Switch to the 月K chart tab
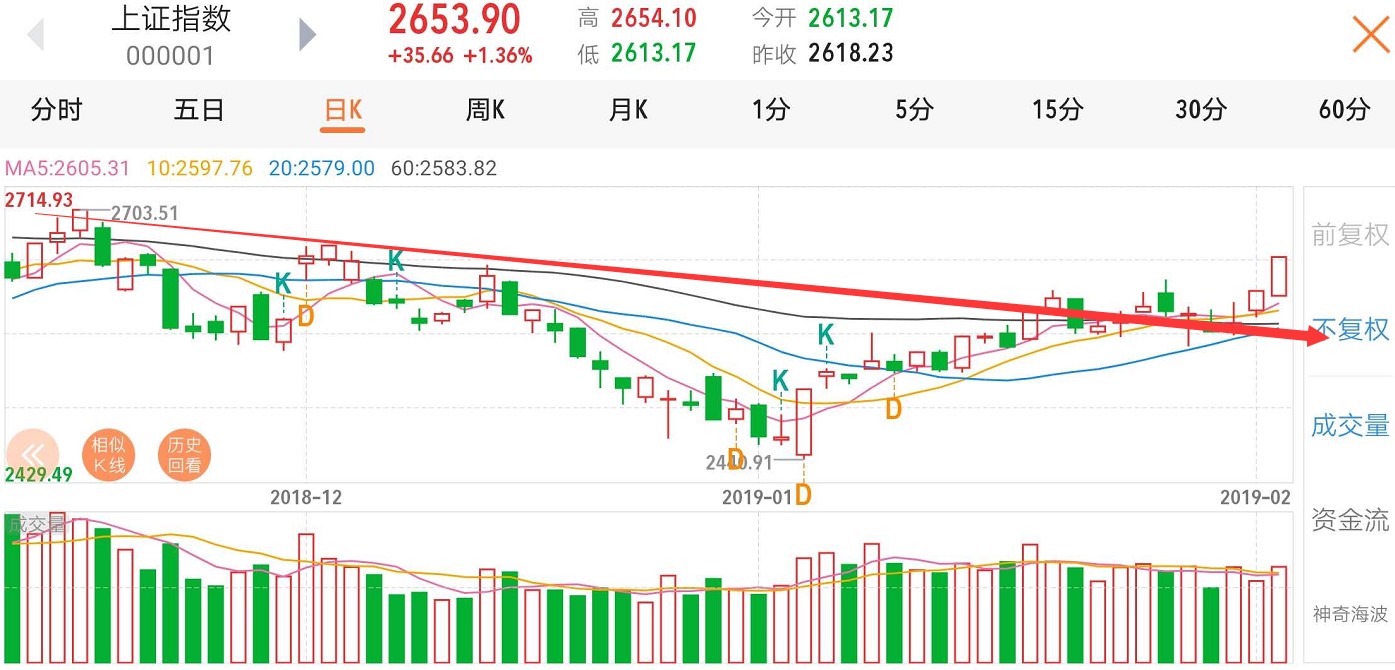 point(629,110)
